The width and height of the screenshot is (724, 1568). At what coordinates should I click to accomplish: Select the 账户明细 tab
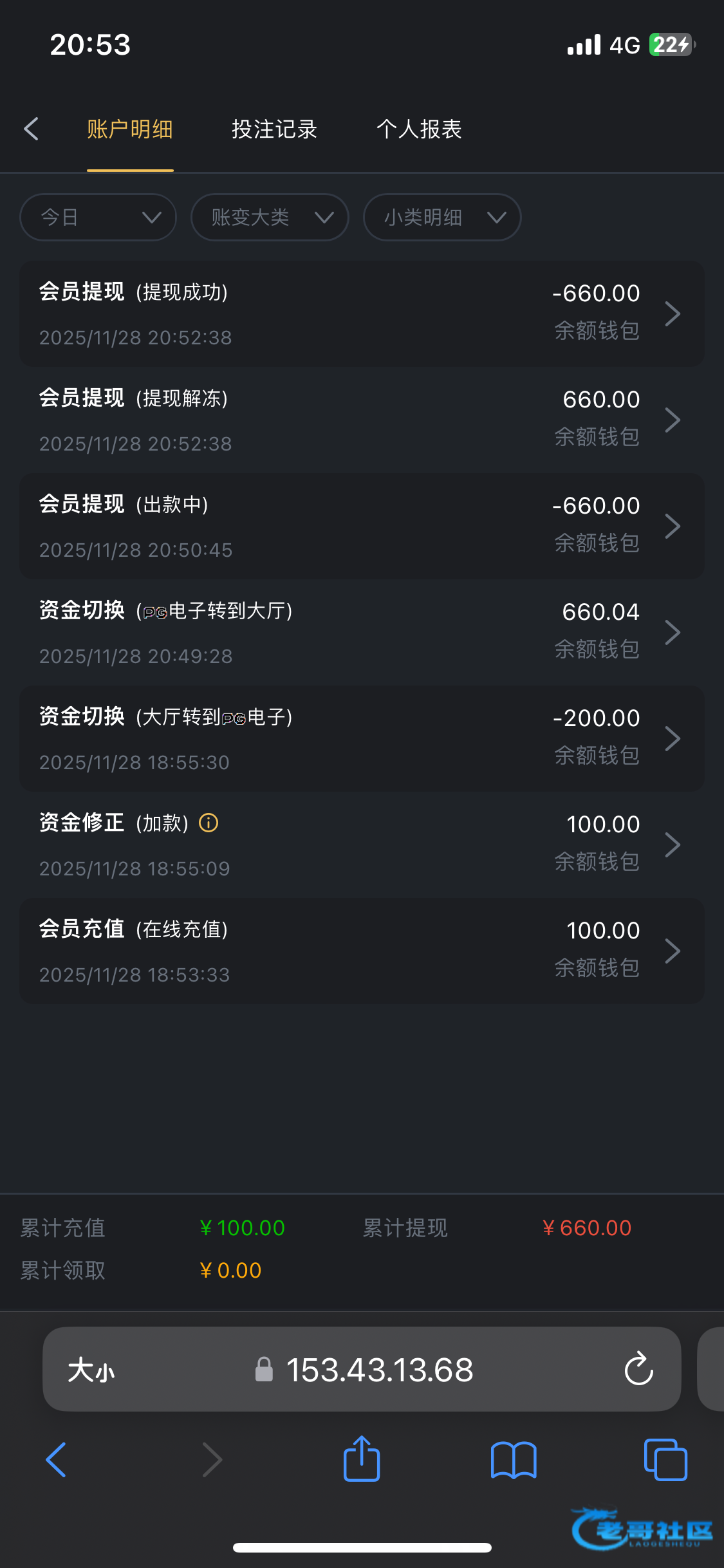point(130,129)
